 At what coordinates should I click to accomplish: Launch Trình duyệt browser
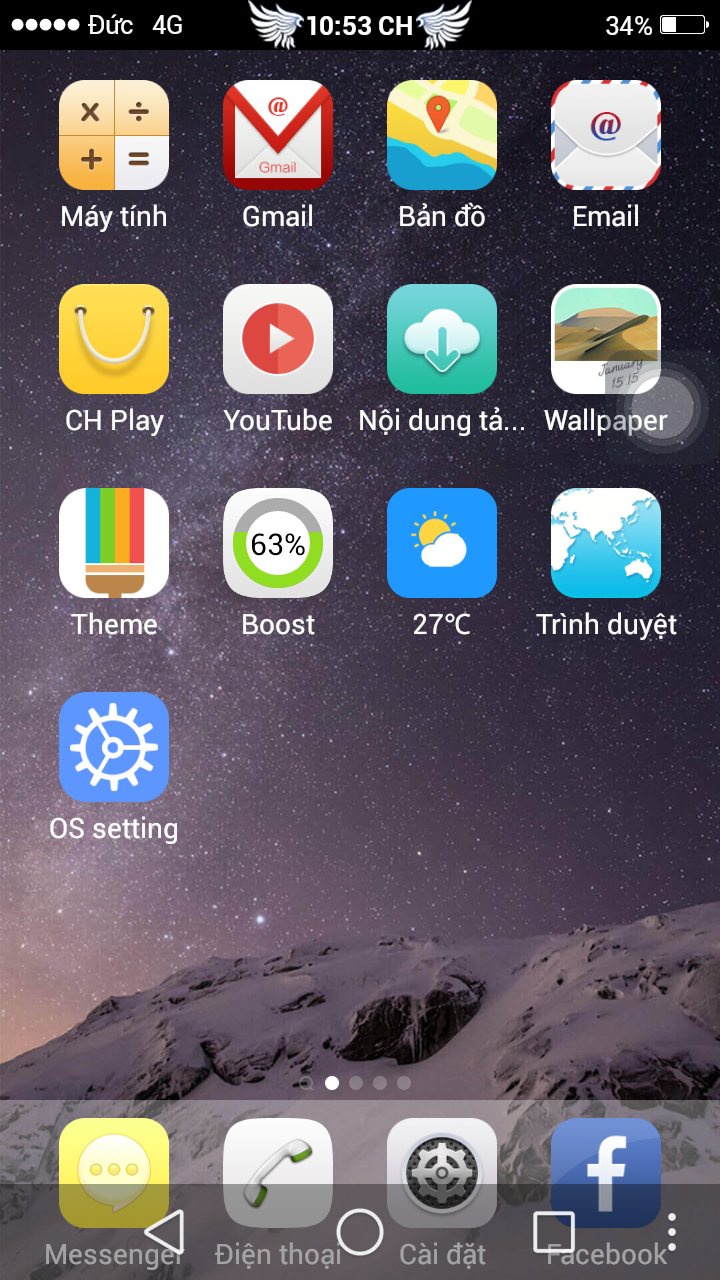tap(606, 543)
